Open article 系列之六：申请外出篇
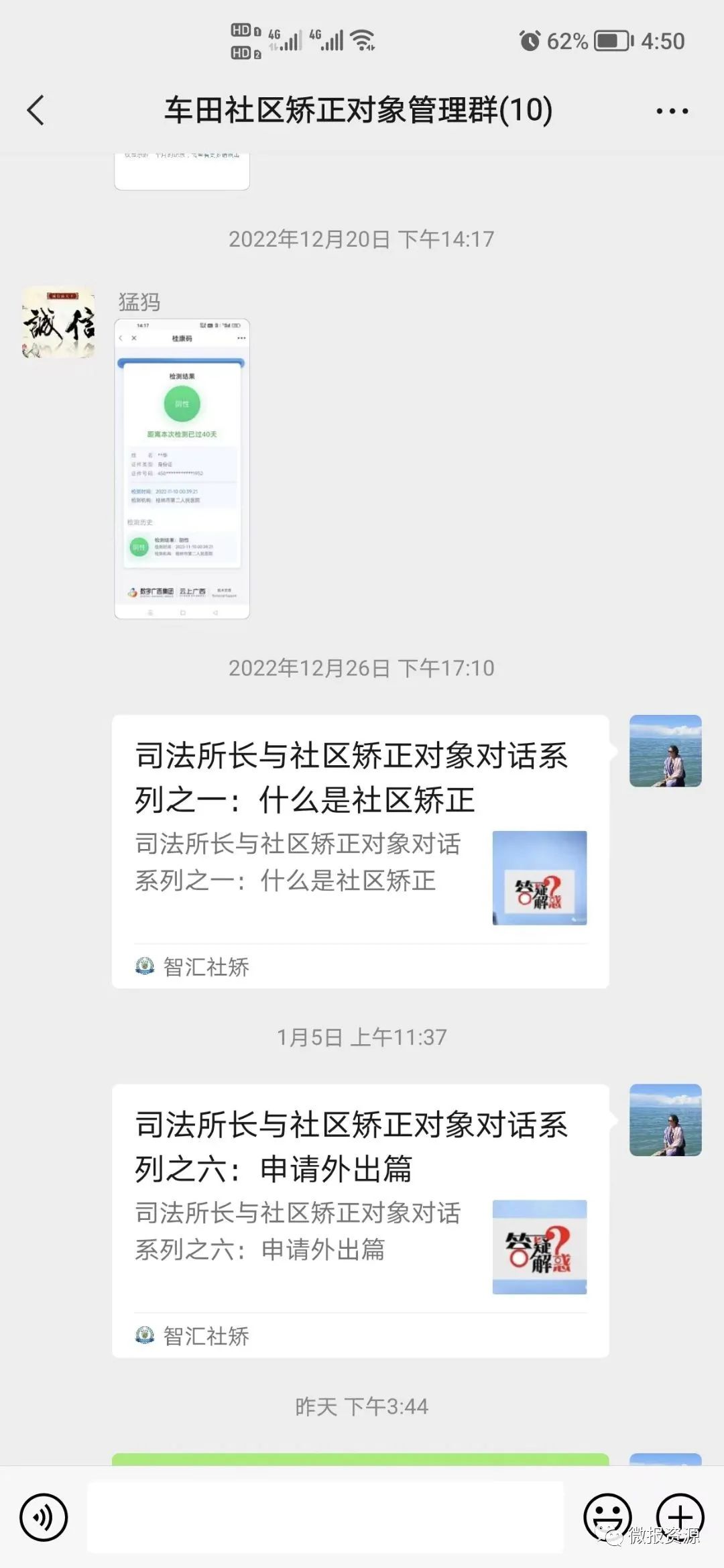Viewport: 724px width, 1568px height. point(360,1220)
